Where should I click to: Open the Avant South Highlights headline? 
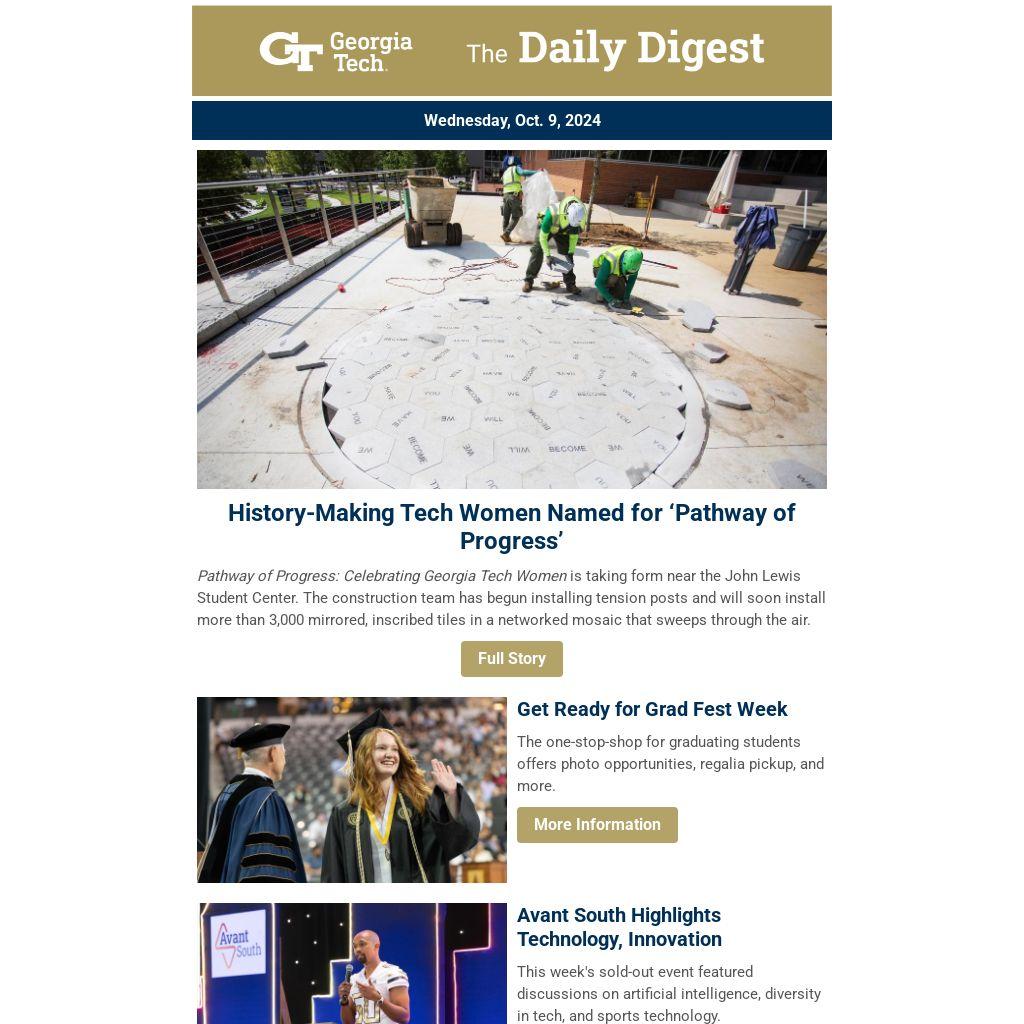click(619, 927)
